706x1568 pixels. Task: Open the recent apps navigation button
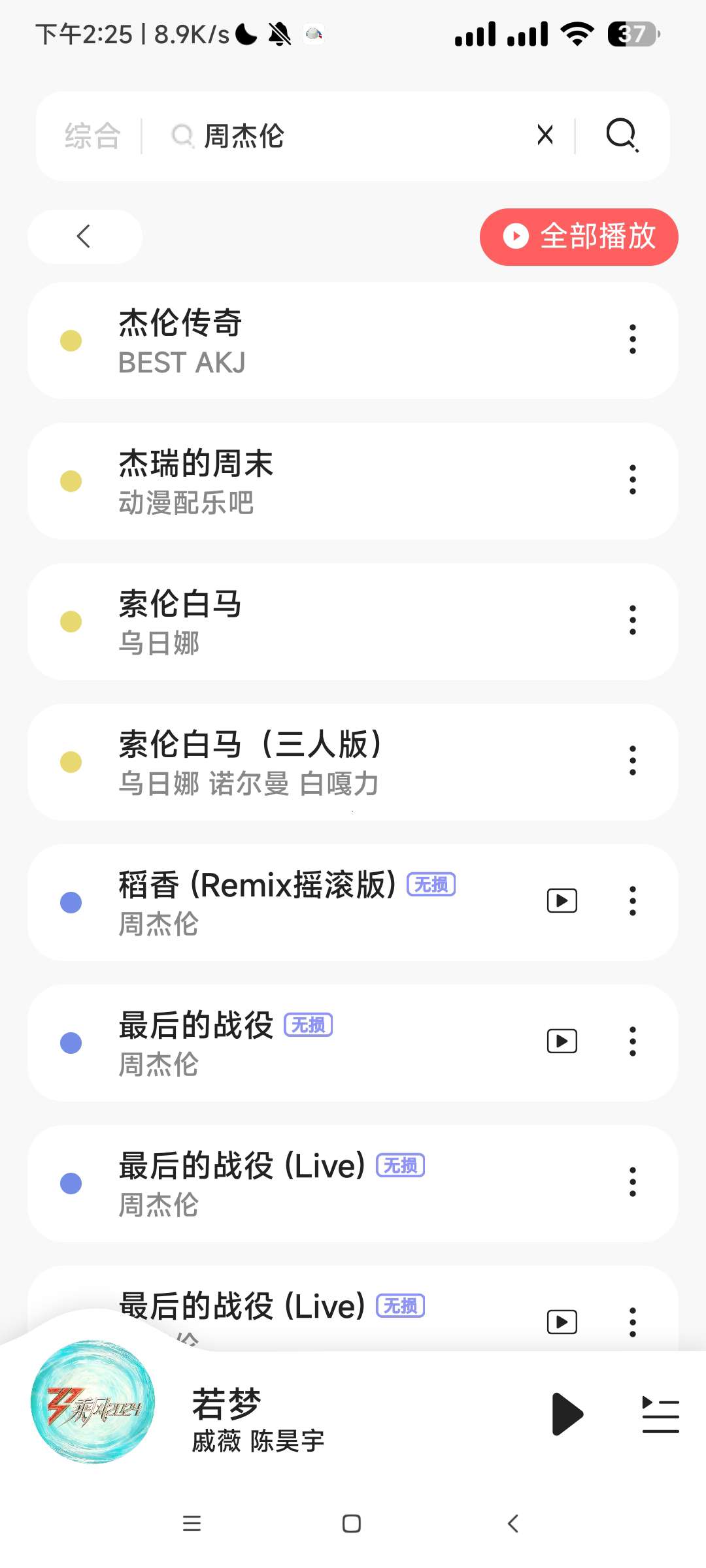point(192,1523)
